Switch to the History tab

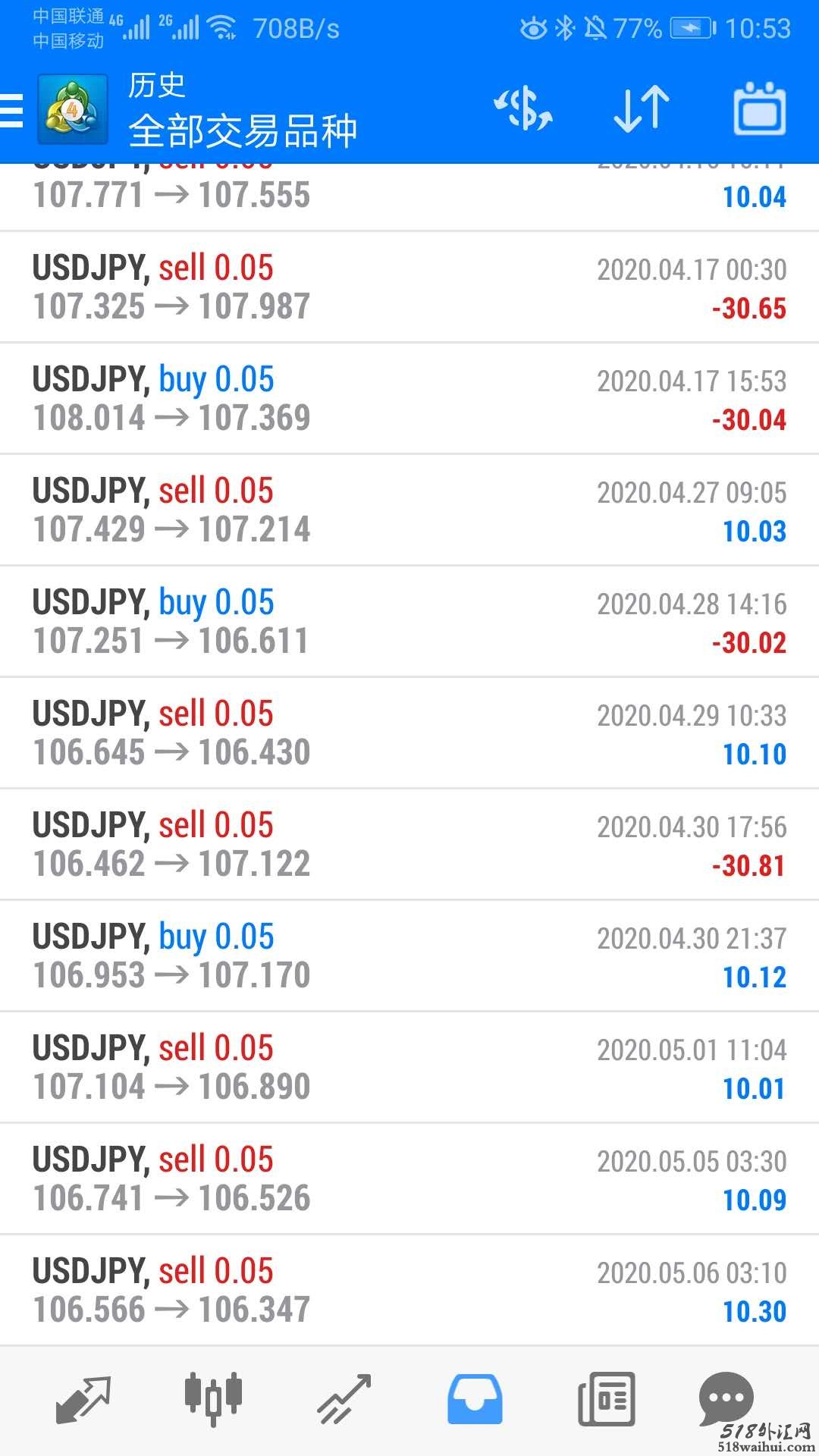pos(475,1398)
